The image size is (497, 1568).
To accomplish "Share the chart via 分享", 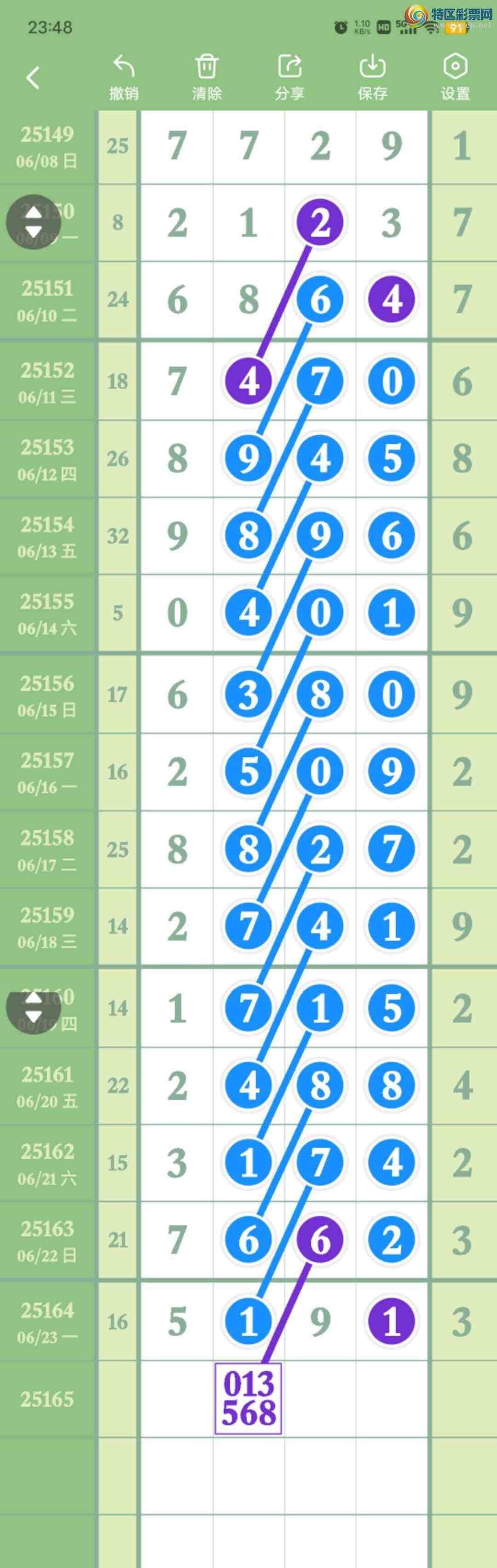I will pos(289,78).
